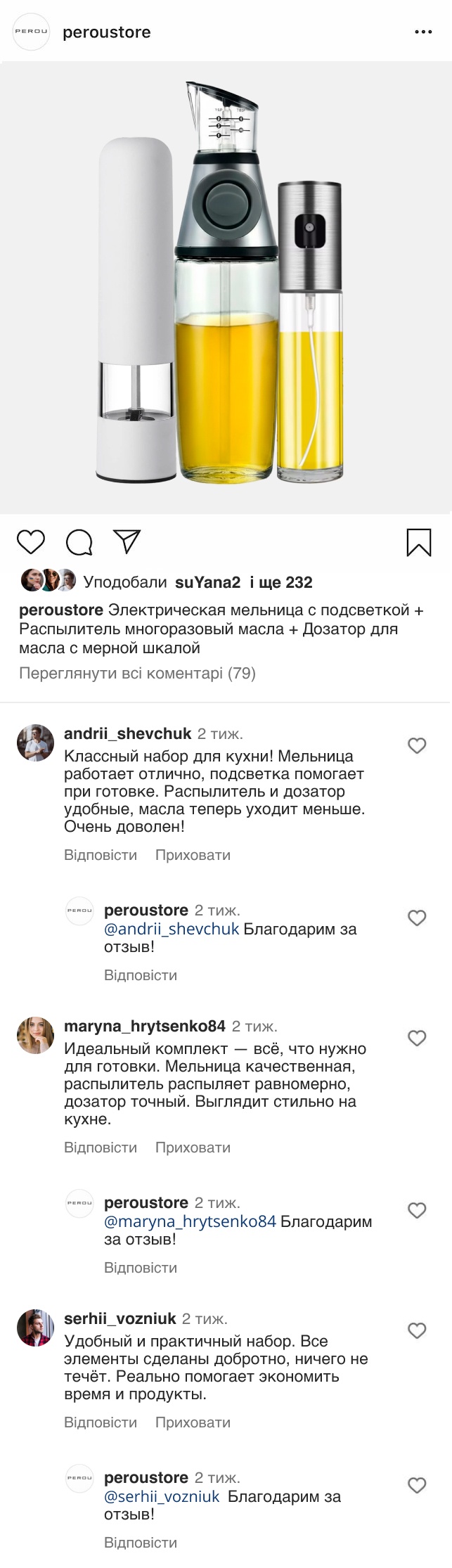Hide serhii_vozniuk's comment
The image size is (452, 1568).
[x=193, y=1422]
